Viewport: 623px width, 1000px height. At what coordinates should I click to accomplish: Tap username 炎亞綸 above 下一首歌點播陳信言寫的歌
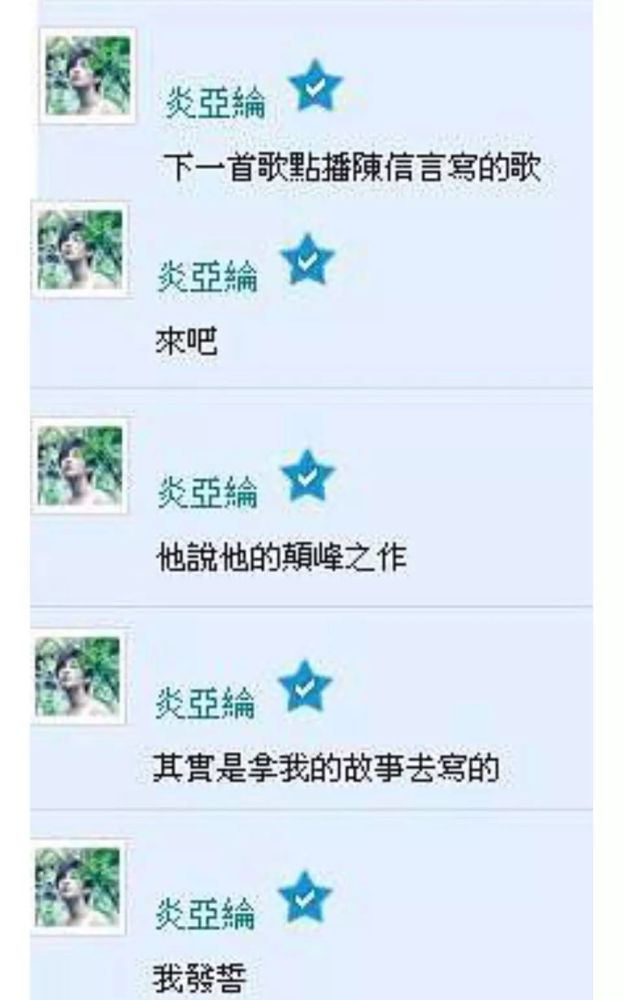point(216,103)
